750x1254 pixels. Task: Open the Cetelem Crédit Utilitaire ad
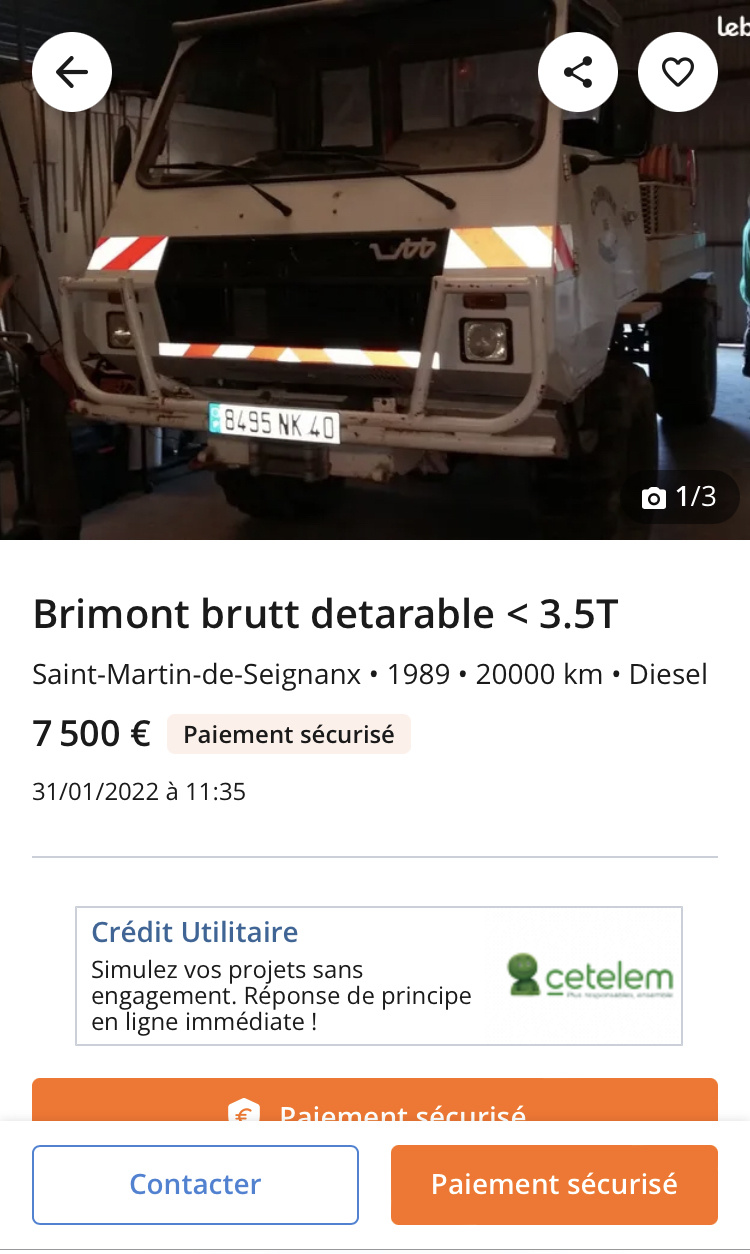pos(379,976)
